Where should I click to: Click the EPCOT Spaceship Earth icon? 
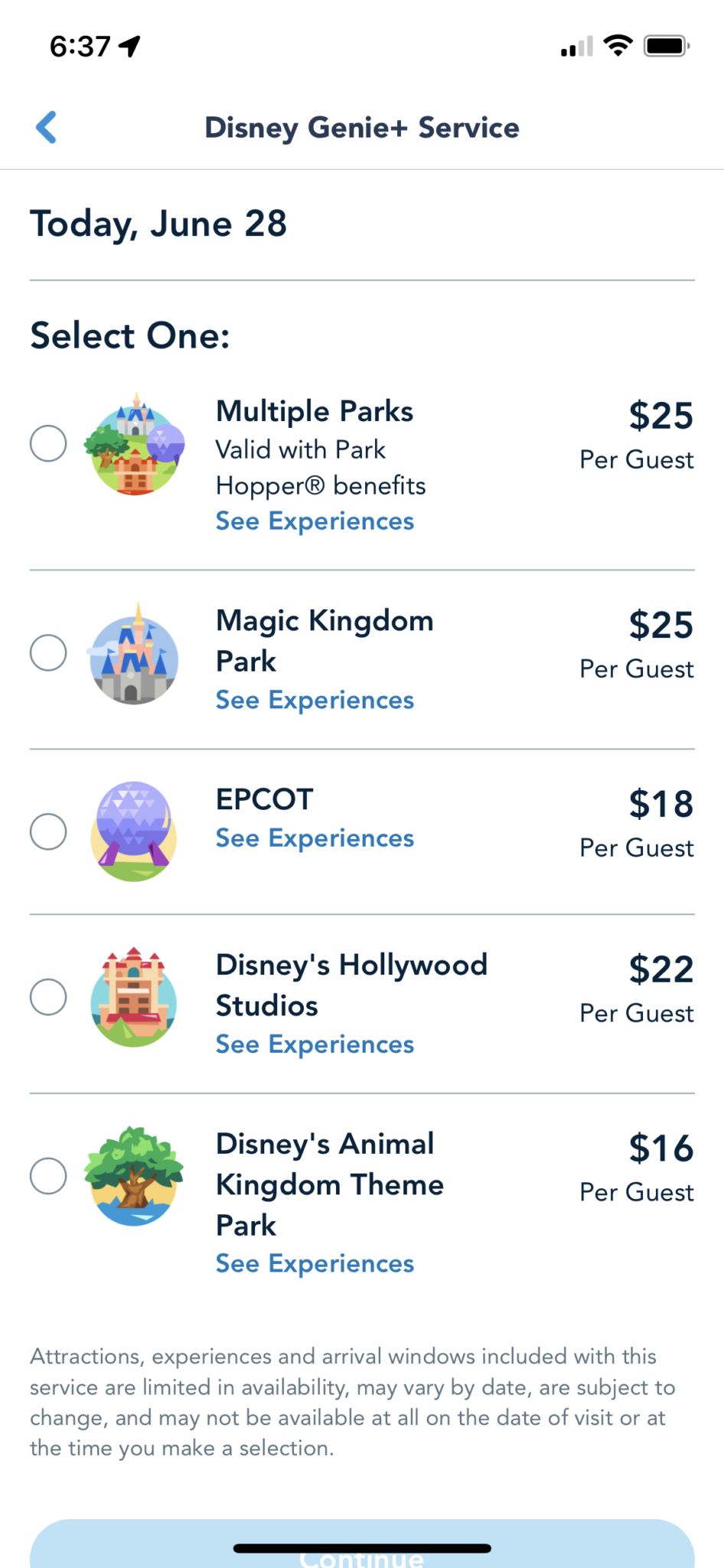pos(134,831)
